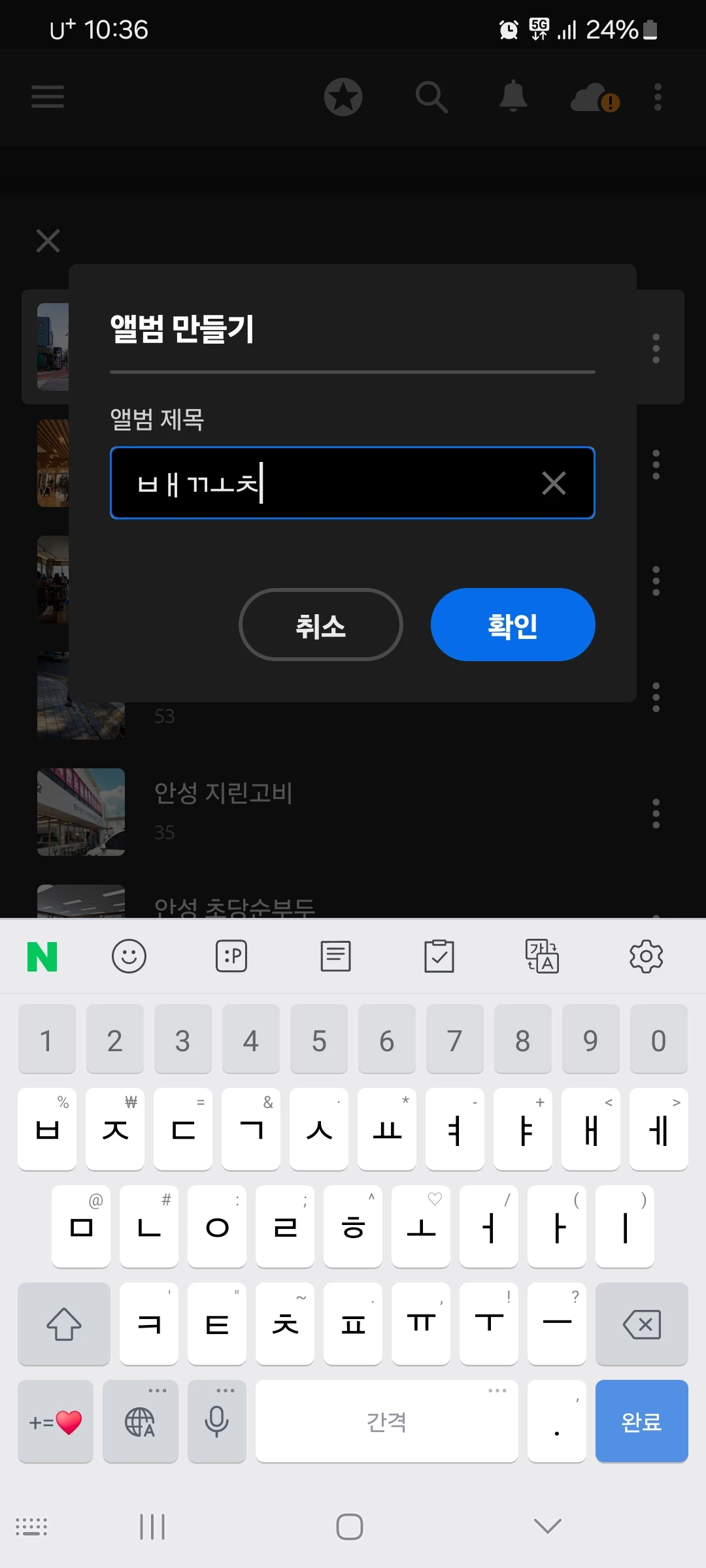Hide the keyboard with down chevron

[x=547, y=1526]
